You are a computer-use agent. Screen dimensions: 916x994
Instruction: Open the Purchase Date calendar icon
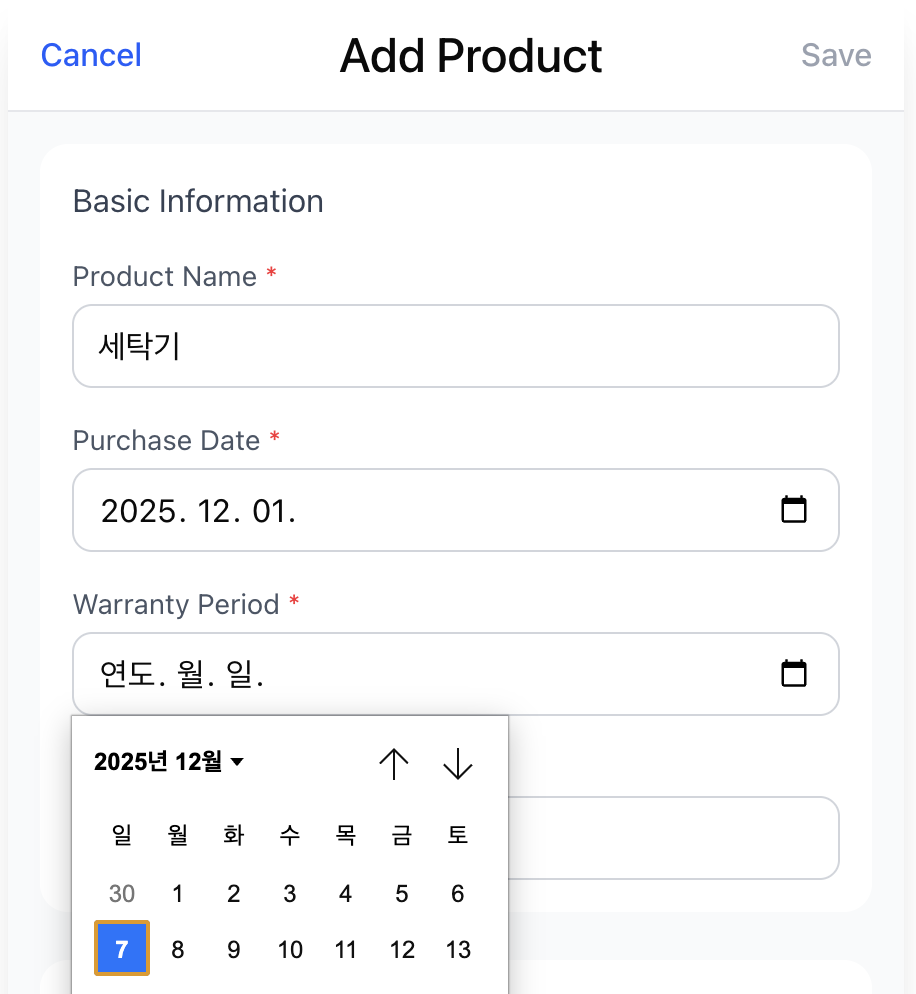(x=793, y=510)
